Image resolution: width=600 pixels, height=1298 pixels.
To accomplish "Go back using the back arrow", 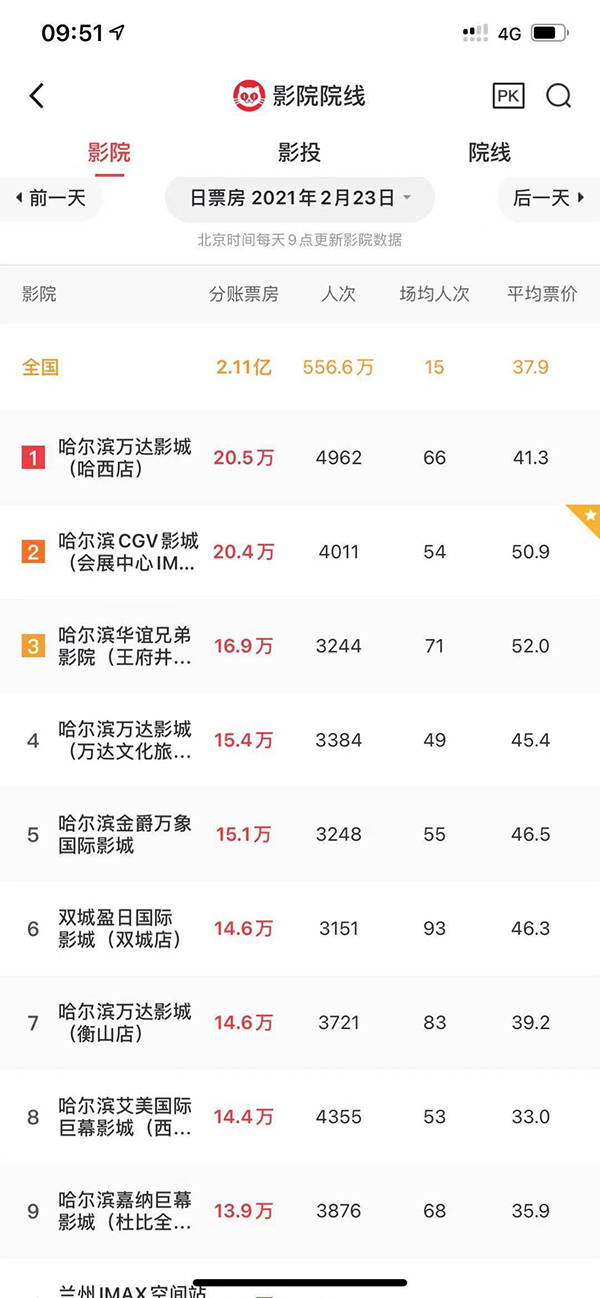I will coord(37,96).
